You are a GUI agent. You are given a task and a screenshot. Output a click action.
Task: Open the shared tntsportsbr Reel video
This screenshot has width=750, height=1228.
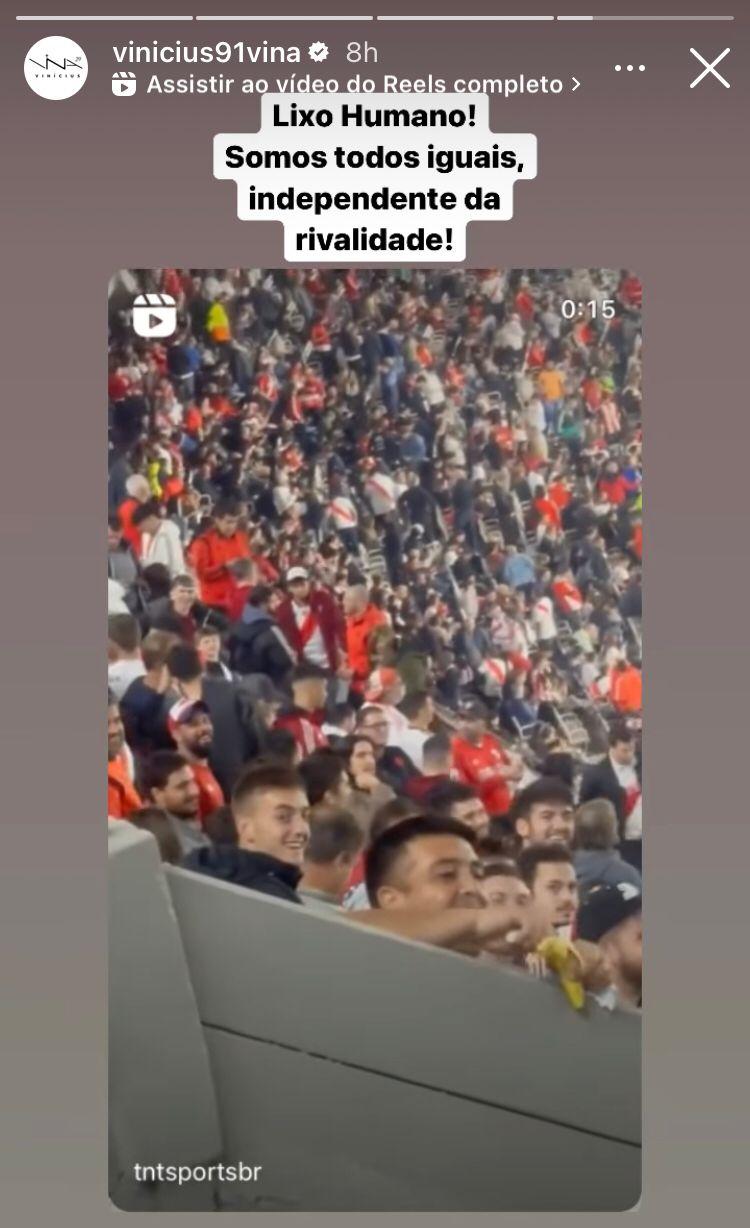374,740
